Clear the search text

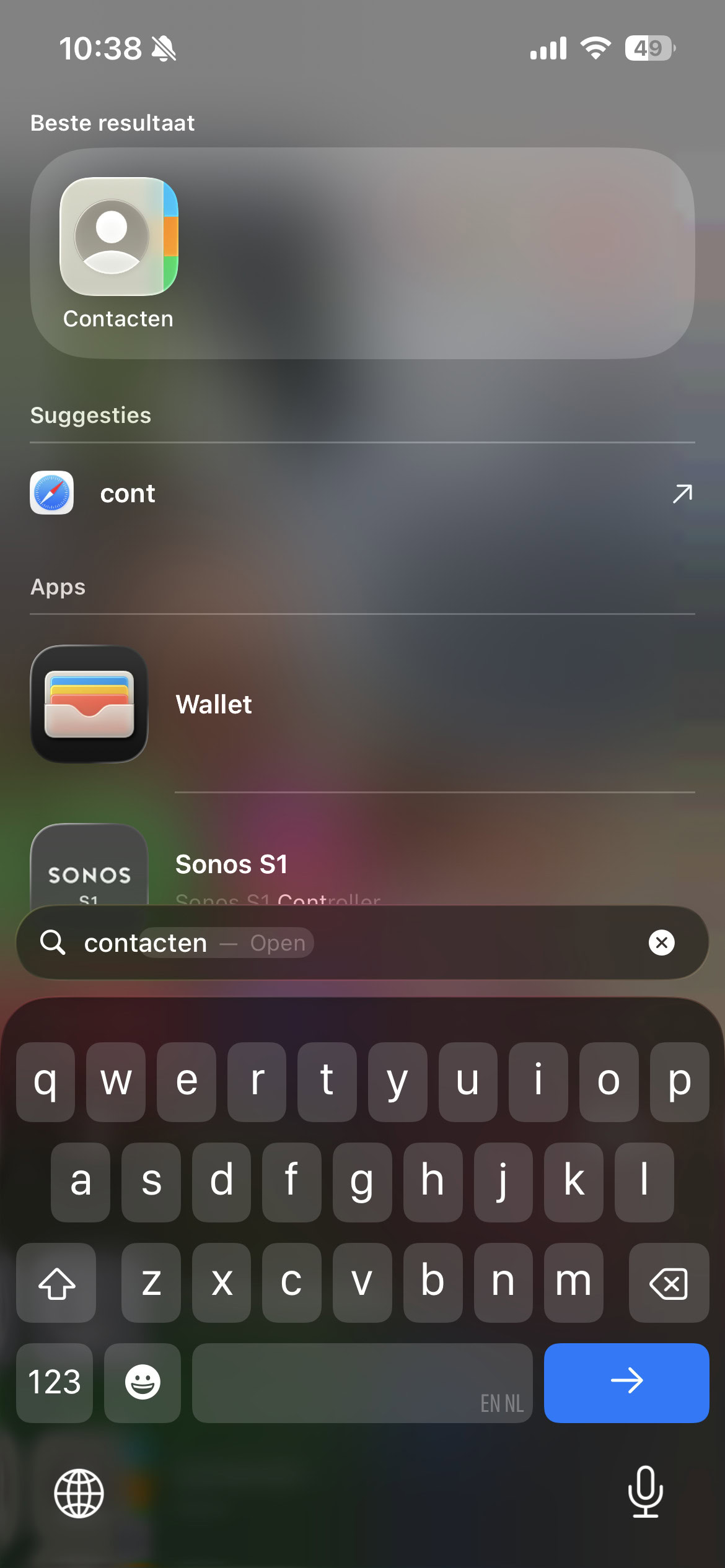(661, 943)
